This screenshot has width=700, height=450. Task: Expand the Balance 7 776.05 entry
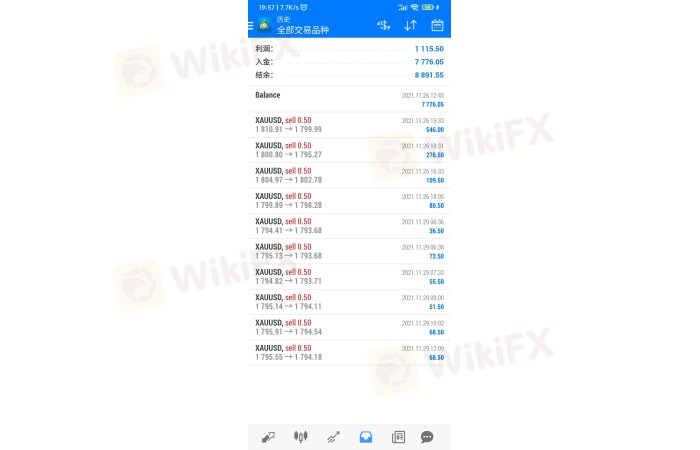[349, 99]
